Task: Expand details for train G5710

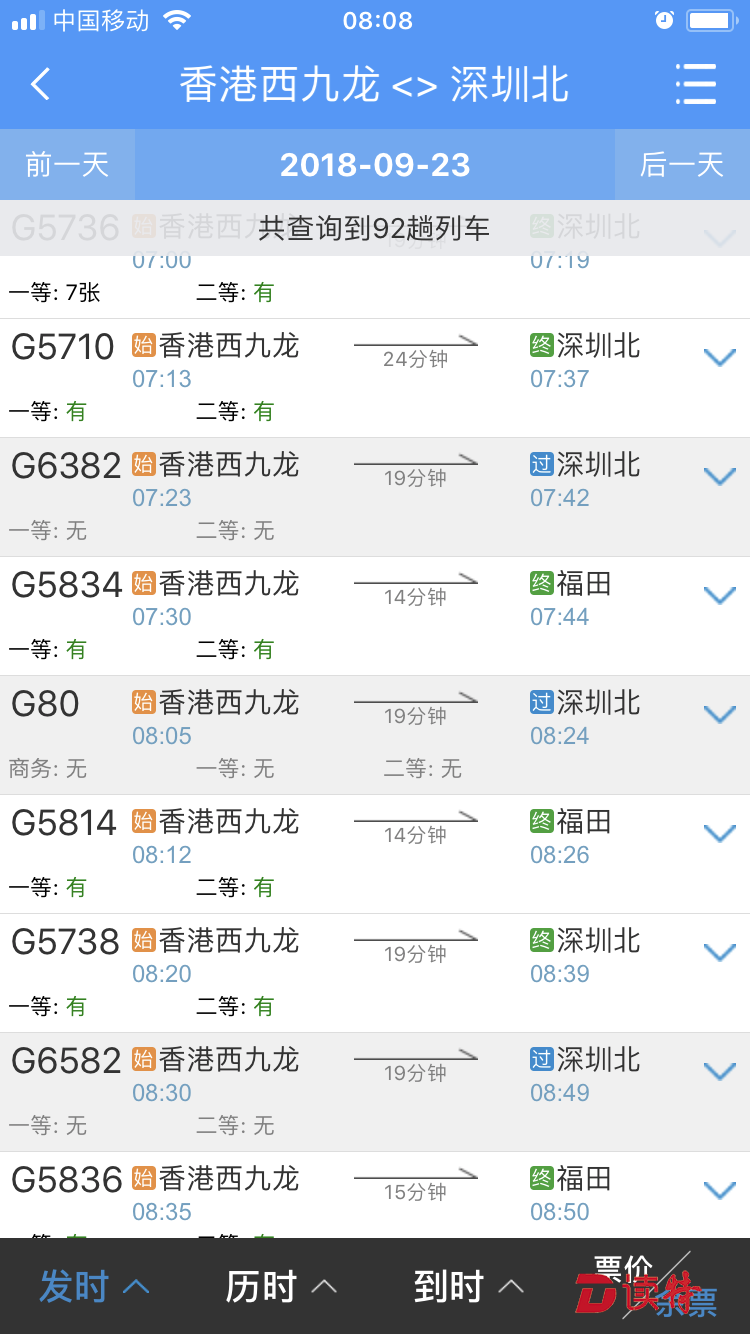Action: point(720,358)
